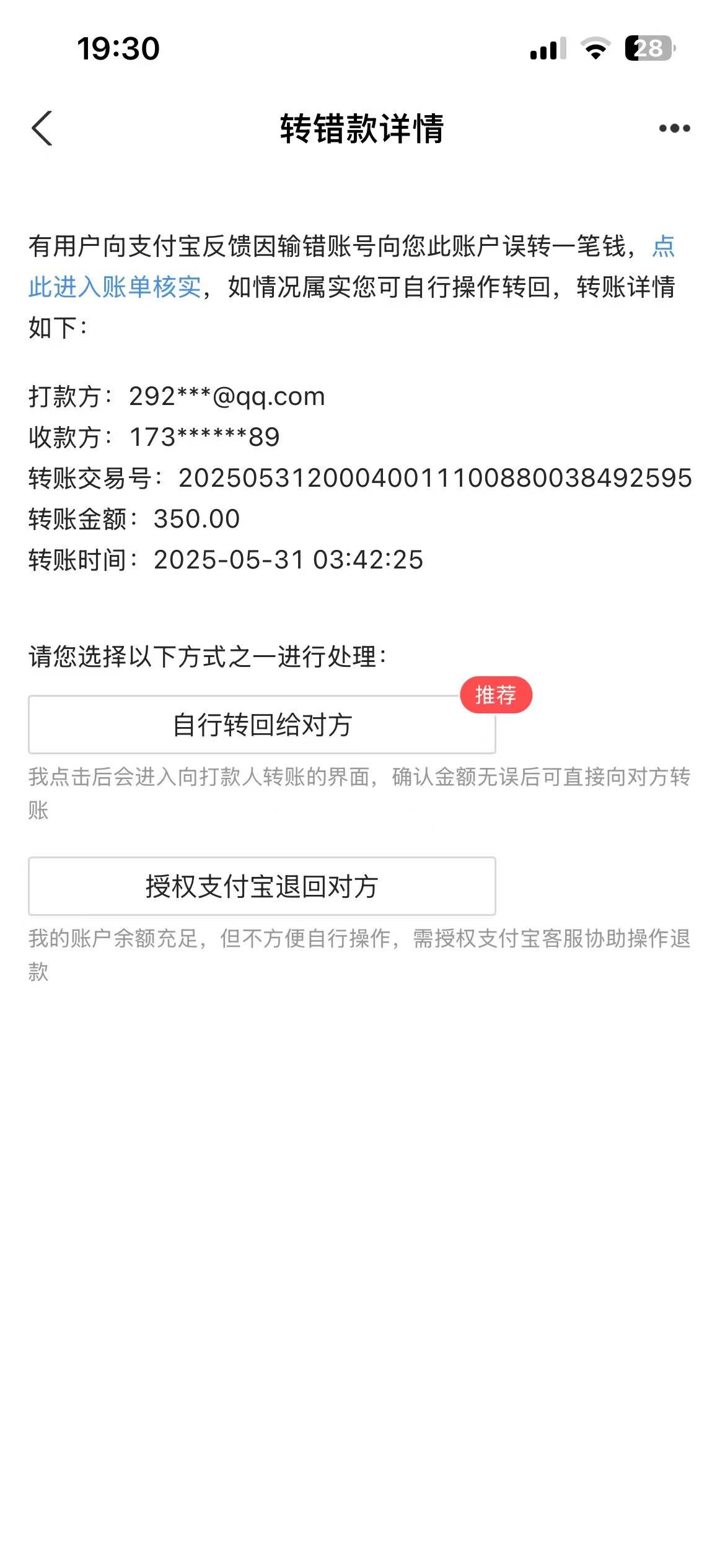
Task: Choose 授权支付宝退回对方 option
Action: 262,886
